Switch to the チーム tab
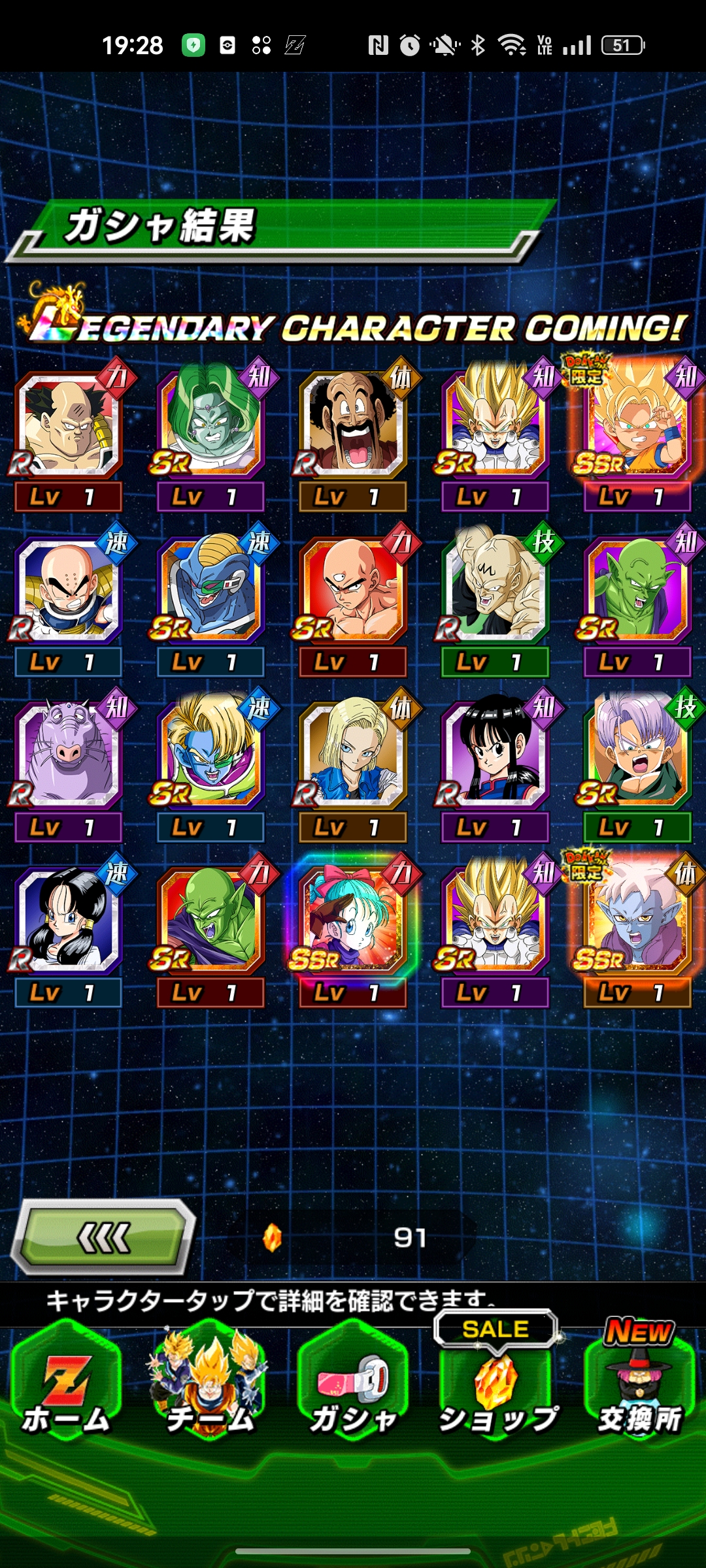 click(209, 1384)
